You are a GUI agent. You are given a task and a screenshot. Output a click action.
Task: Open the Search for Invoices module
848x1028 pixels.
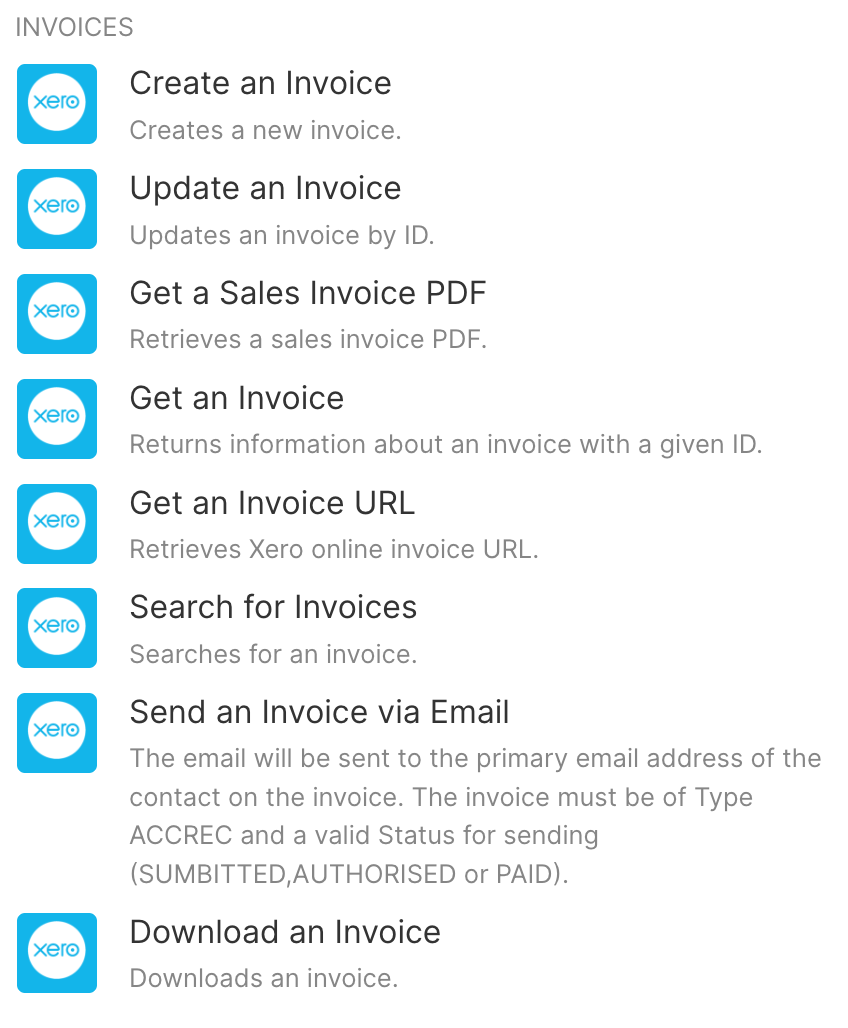pyautogui.click(x=273, y=607)
